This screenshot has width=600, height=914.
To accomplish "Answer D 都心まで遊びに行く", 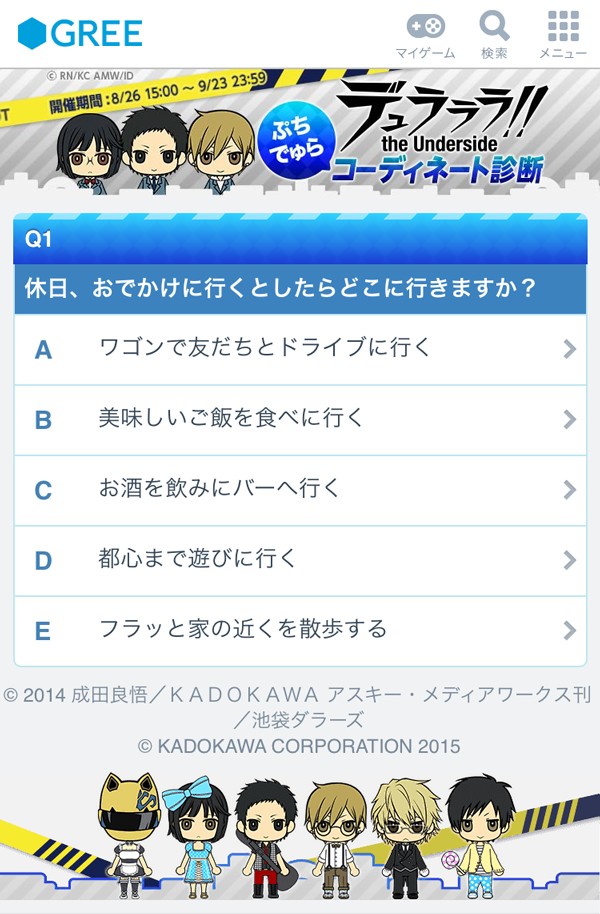I will pos(300,559).
